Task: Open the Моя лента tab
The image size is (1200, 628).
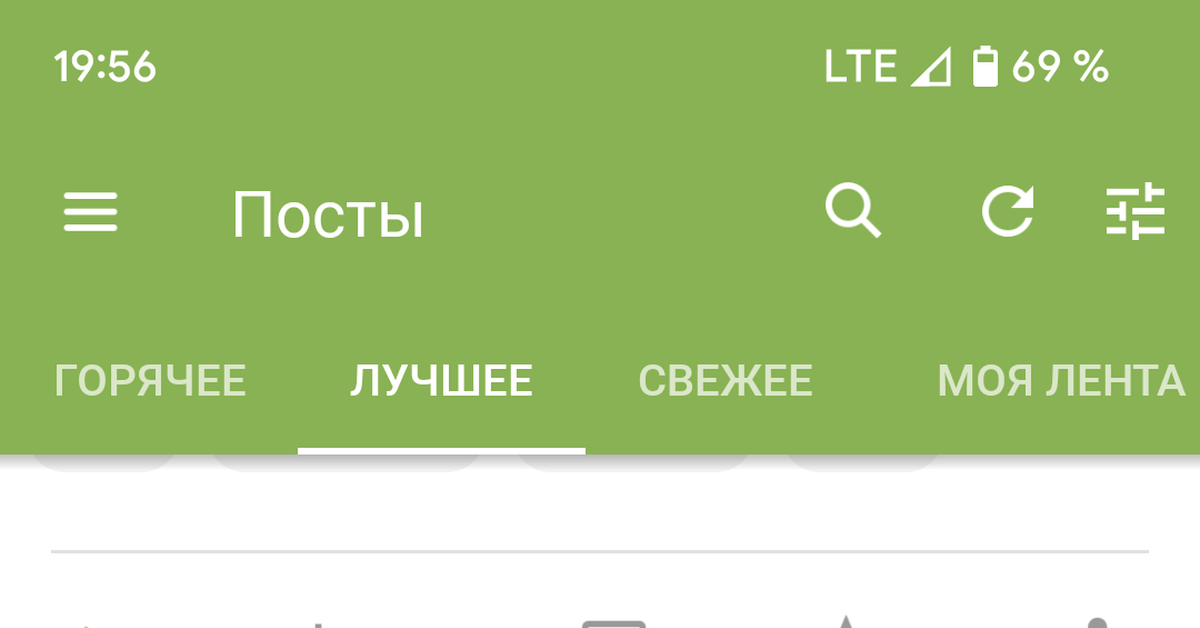Action: coord(1060,381)
